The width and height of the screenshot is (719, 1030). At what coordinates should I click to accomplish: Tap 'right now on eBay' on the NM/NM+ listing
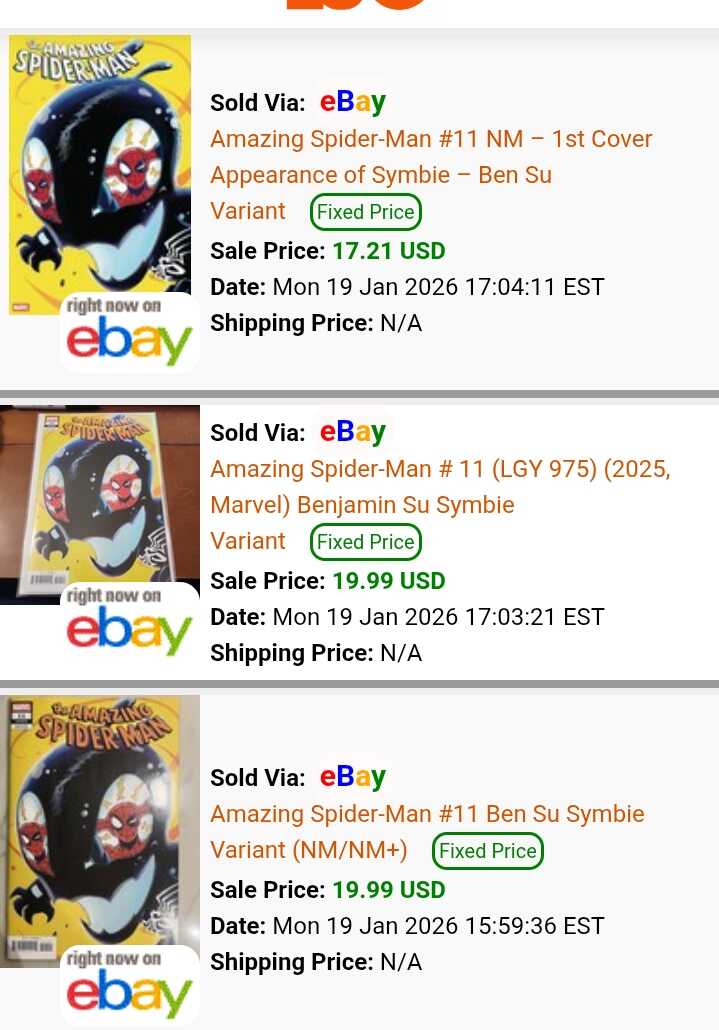[129, 985]
